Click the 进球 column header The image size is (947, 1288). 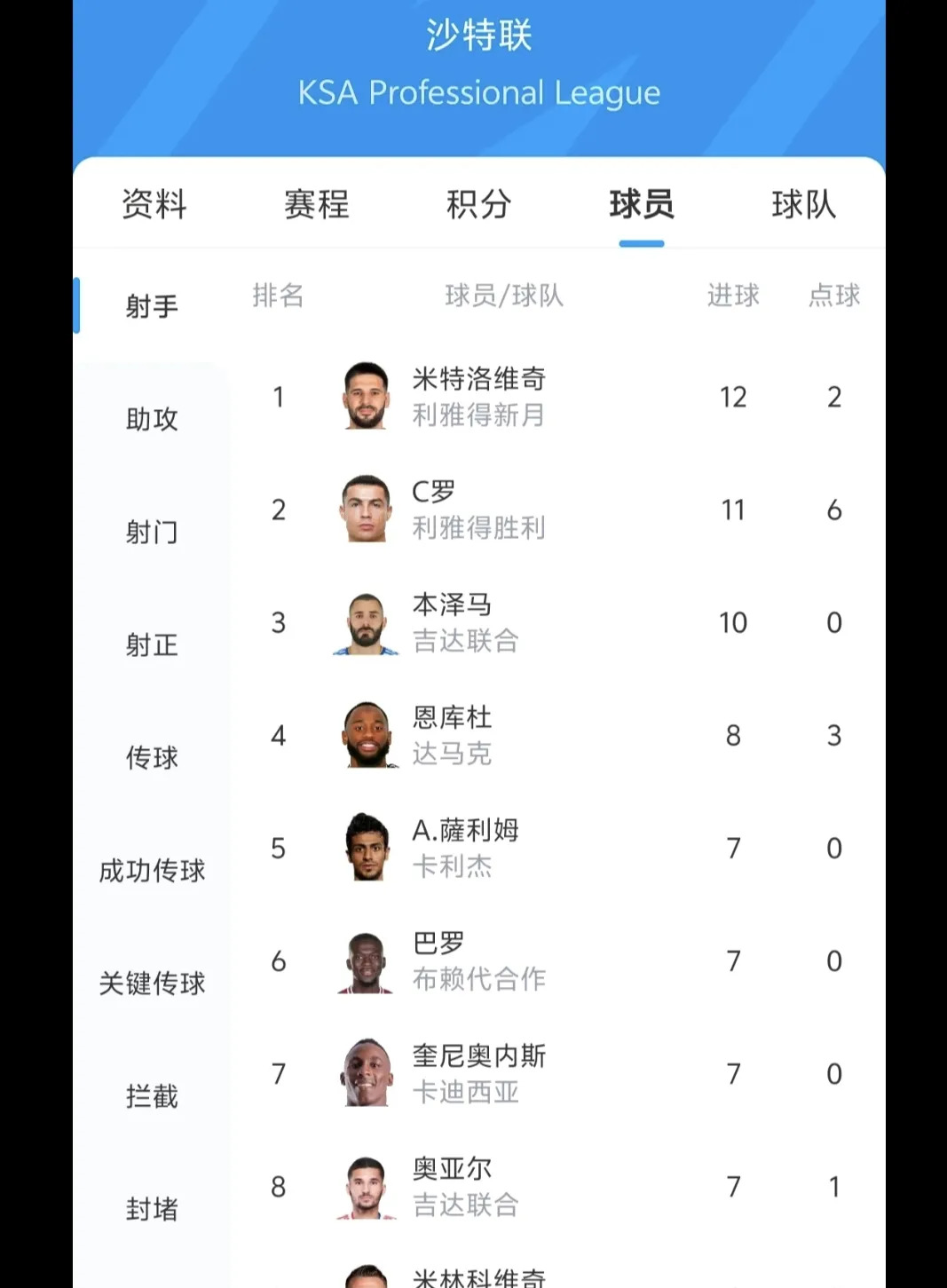(733, 296)
